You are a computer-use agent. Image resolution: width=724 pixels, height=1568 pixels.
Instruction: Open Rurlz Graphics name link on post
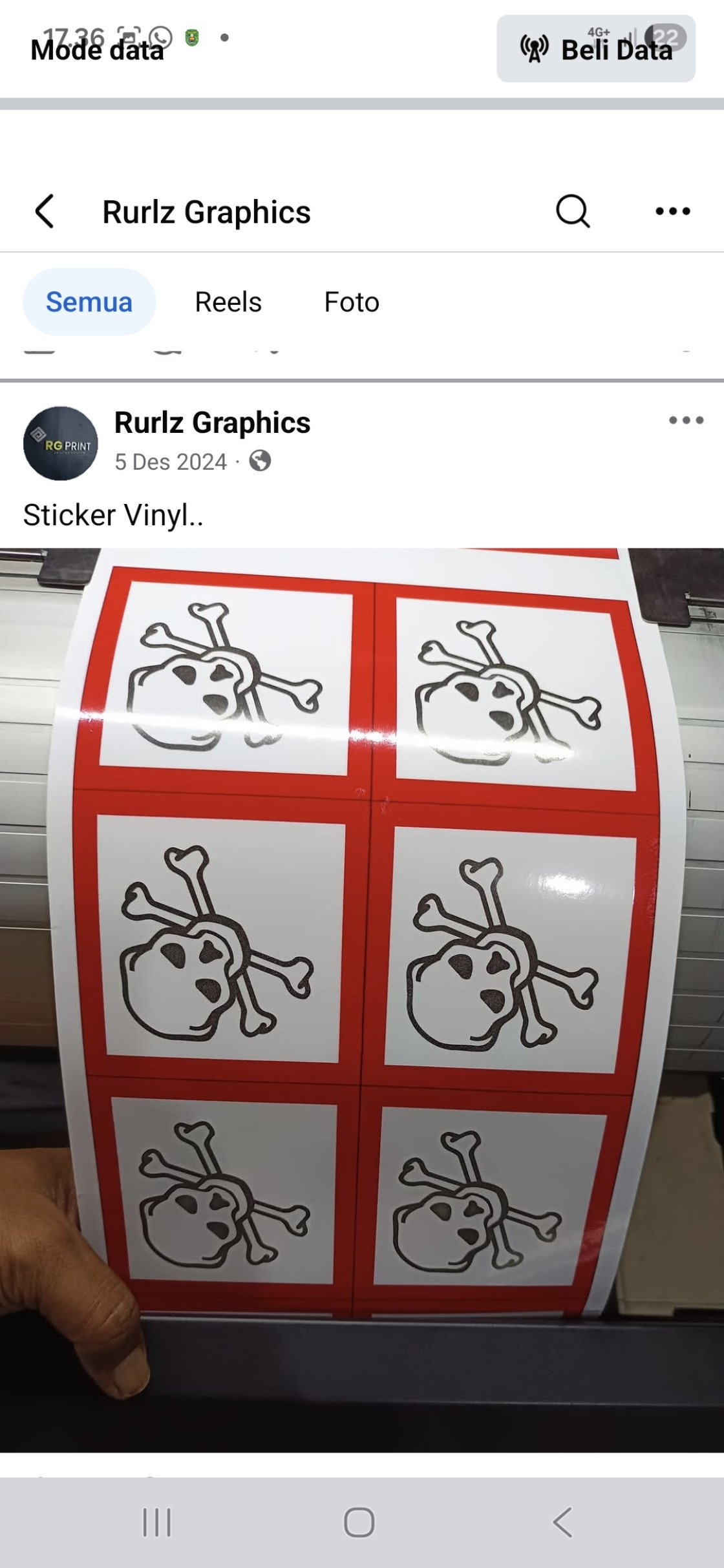pyautogui.click(x=212, y=423)
